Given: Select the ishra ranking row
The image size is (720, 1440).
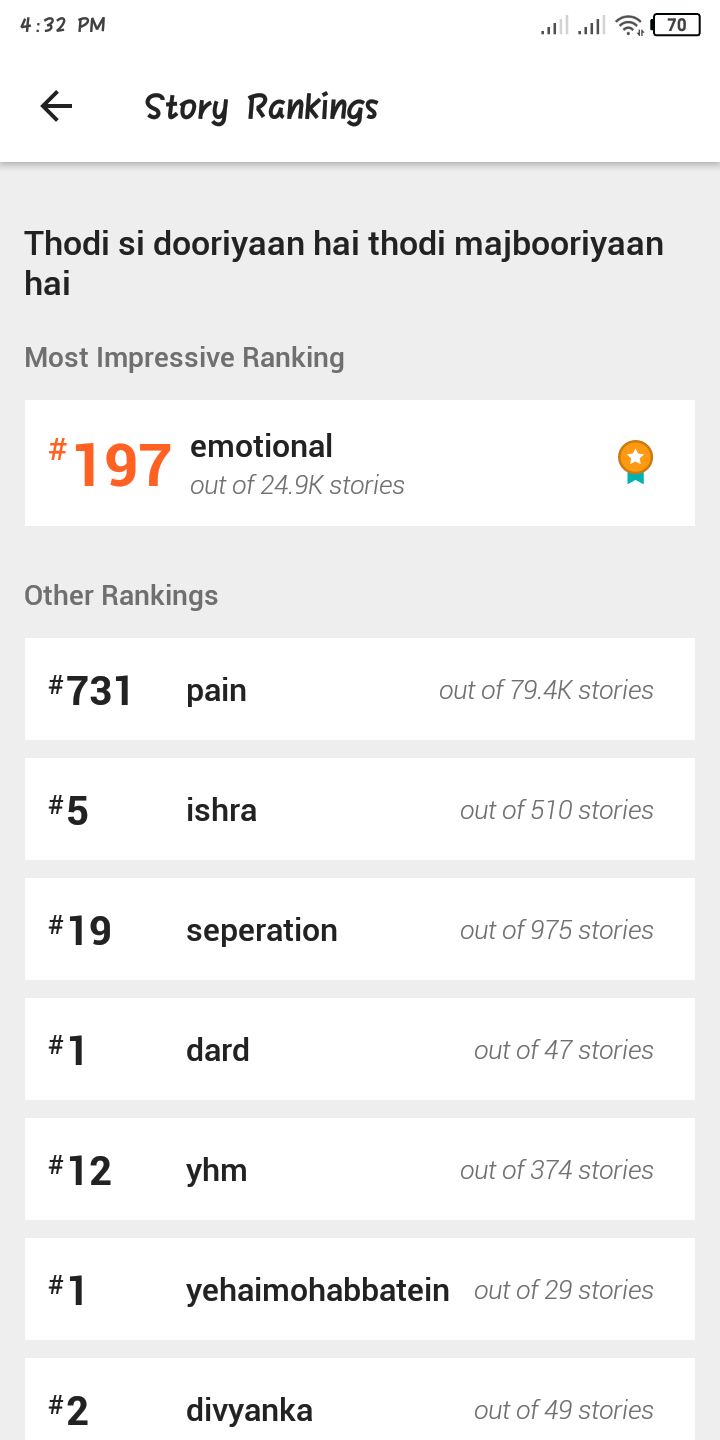Looking at the screenshot, I should pyautogui.click(x=360, y=809).
